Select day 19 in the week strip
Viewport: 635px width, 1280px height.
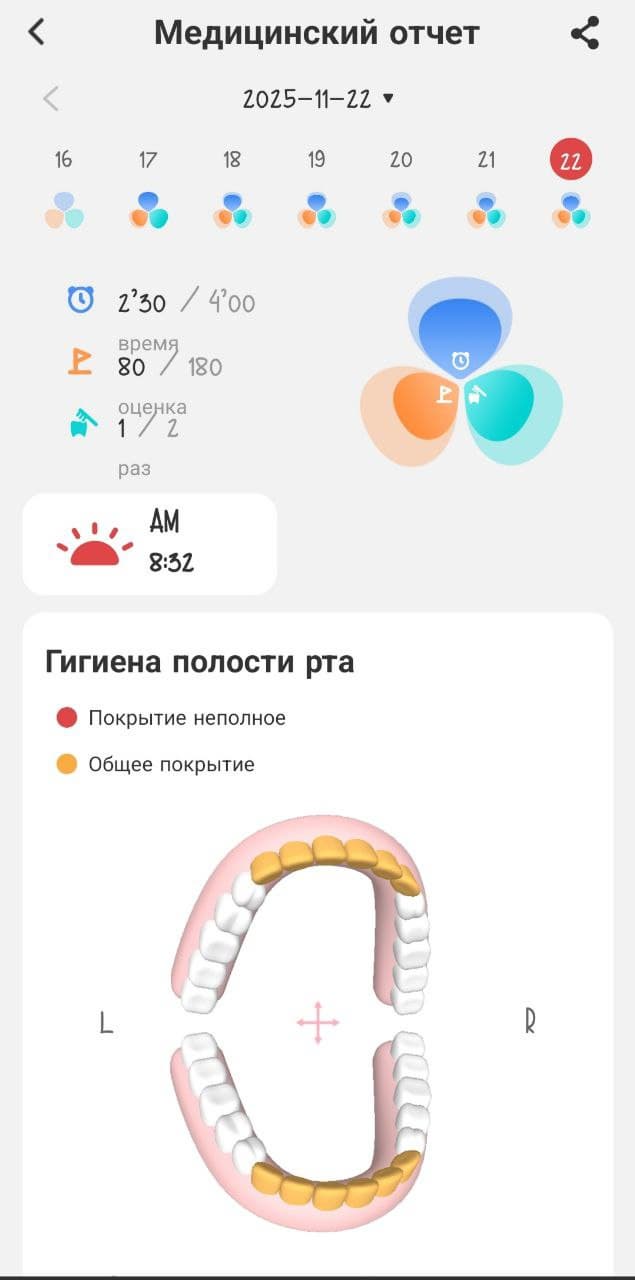[x=317, y=187]
